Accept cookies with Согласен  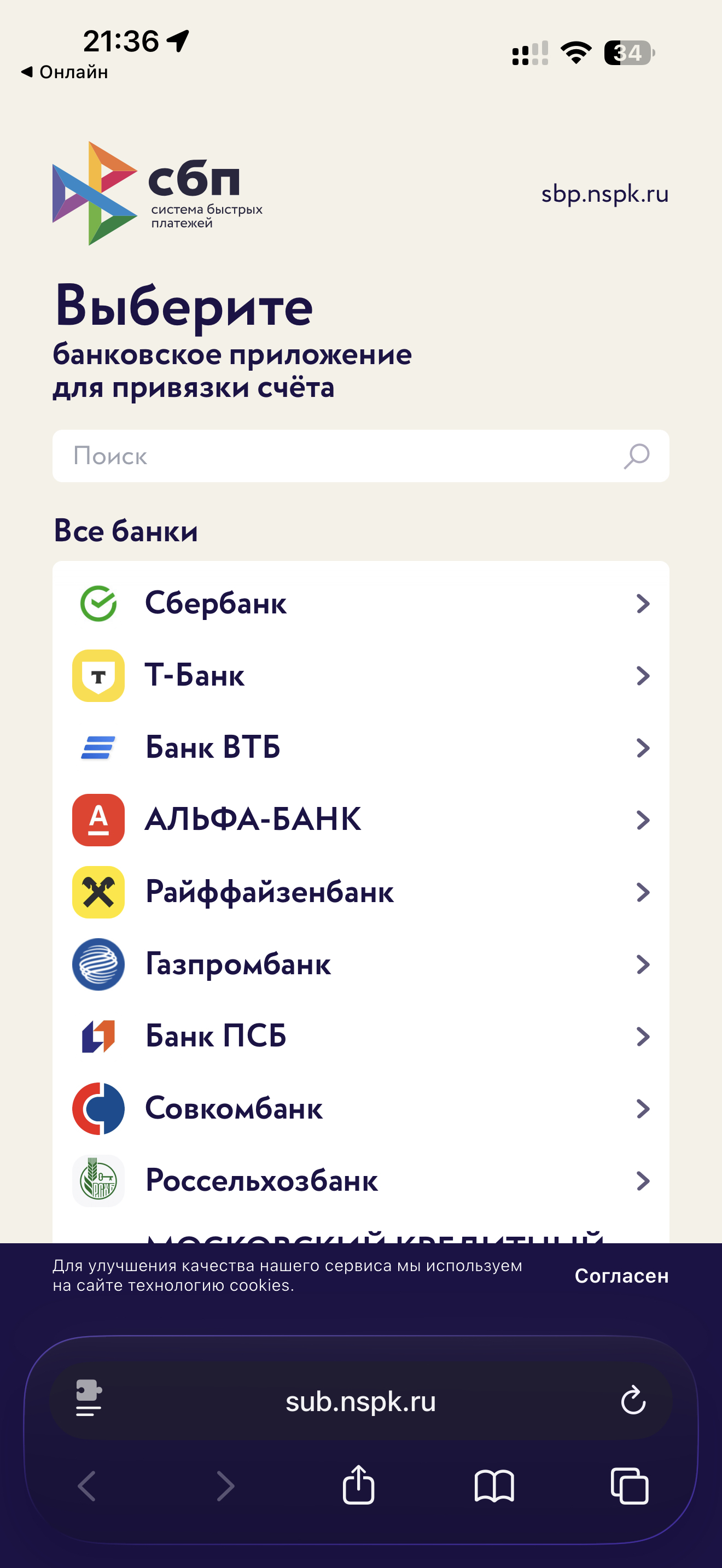[621, 1275]
